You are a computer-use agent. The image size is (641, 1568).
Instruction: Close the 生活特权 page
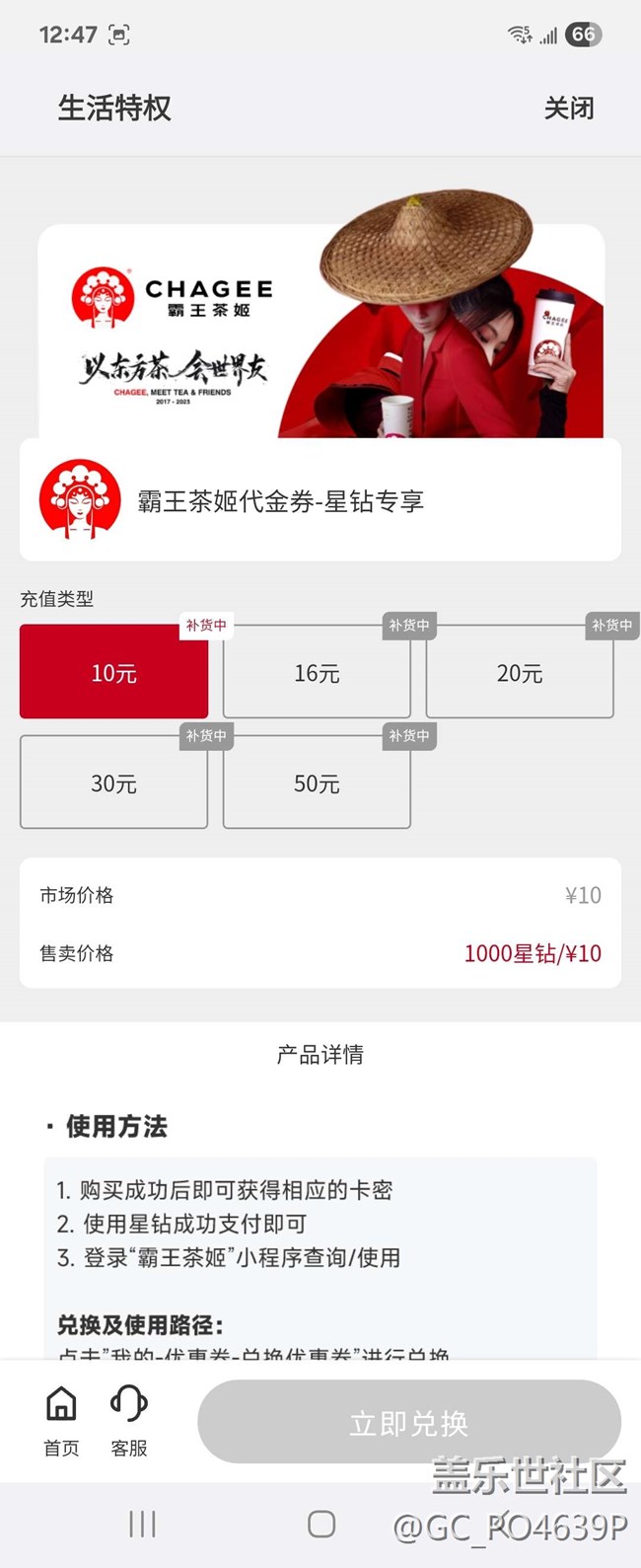[569, 108]
